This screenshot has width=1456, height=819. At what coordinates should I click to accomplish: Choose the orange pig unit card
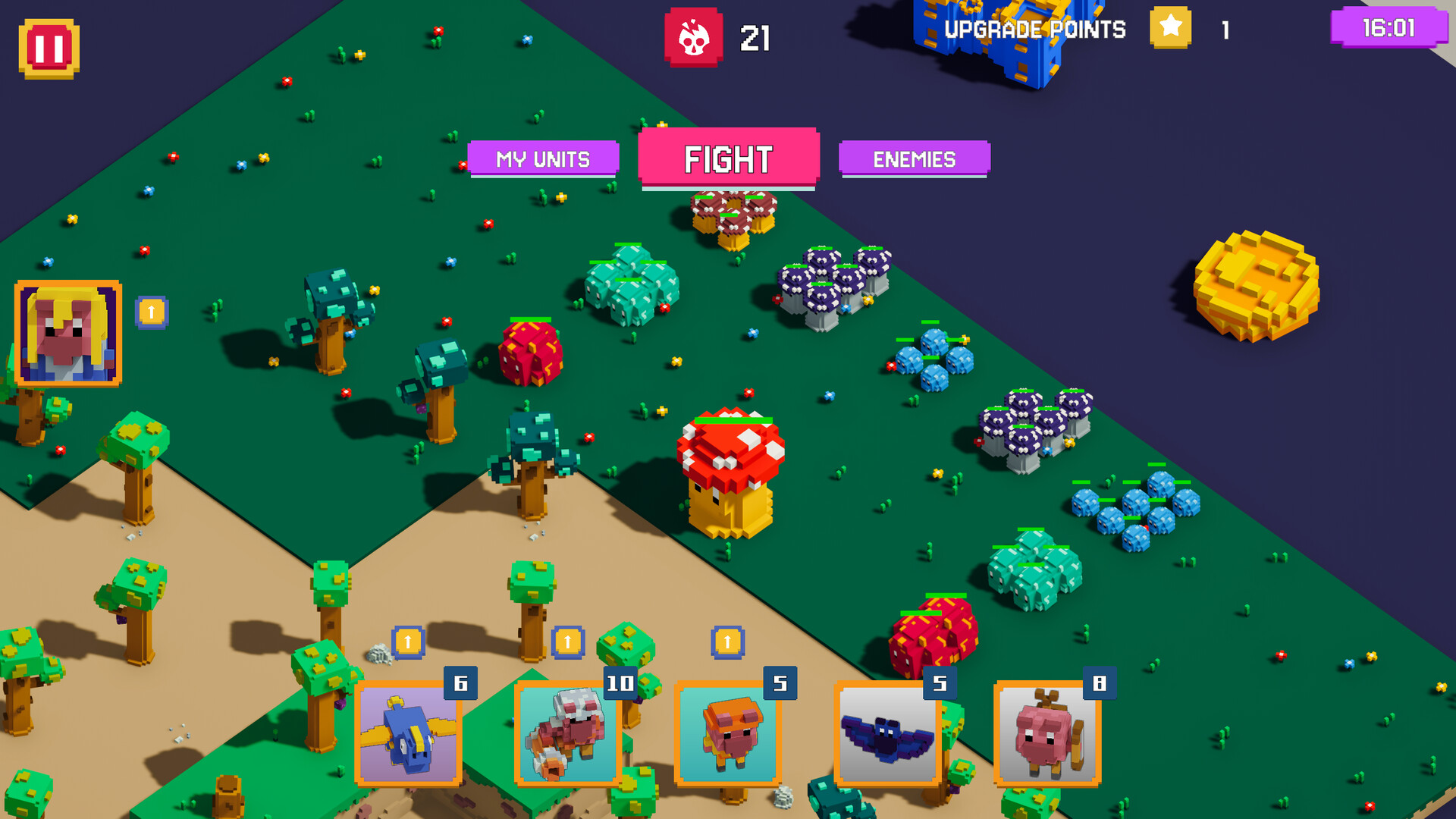pos(728,733)
